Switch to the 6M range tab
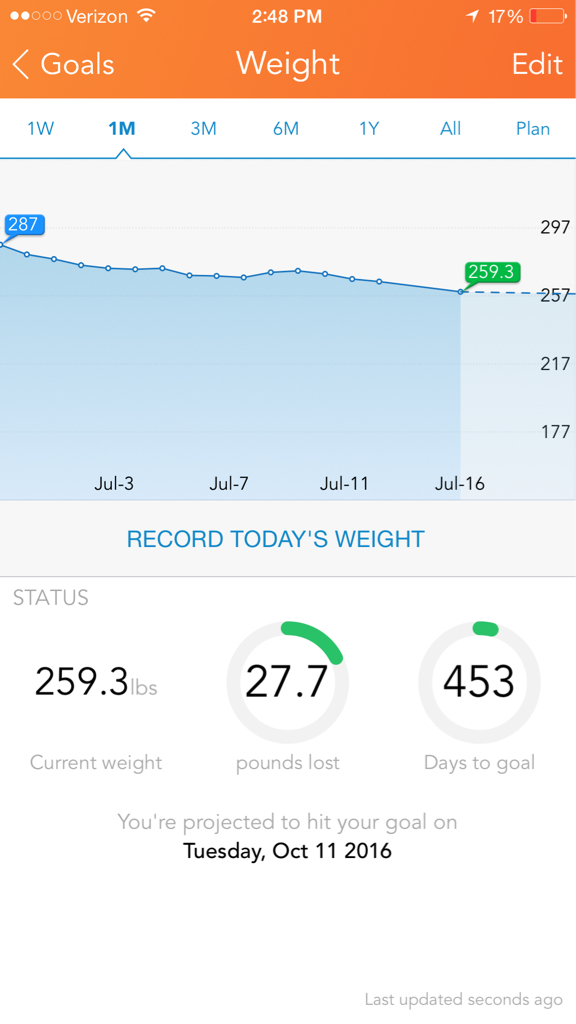This screenshot has width=576, height=1024. (x=285, y=129)
